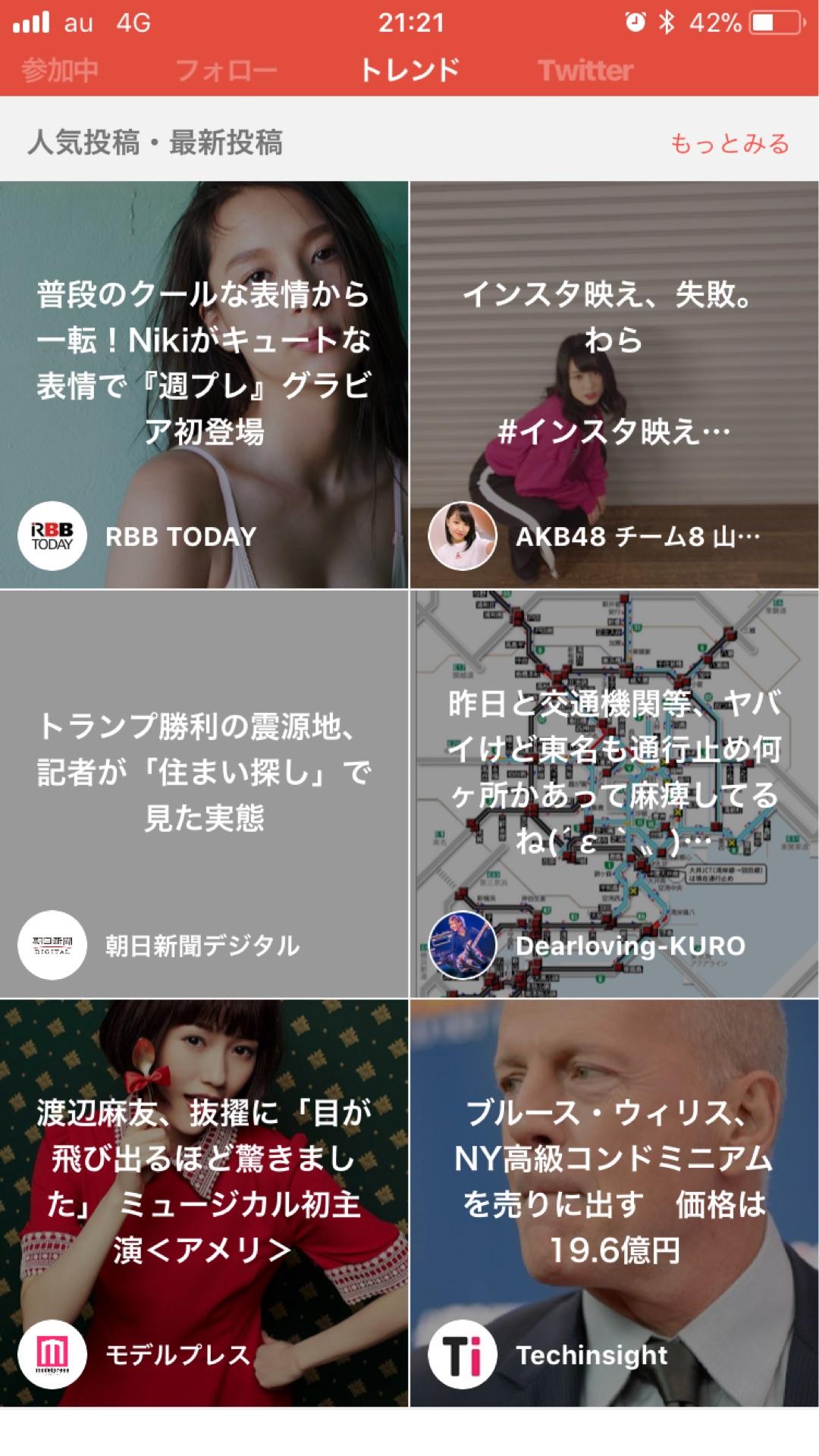
Task: Stay on the トレンド tab
Action: point(407,68)
